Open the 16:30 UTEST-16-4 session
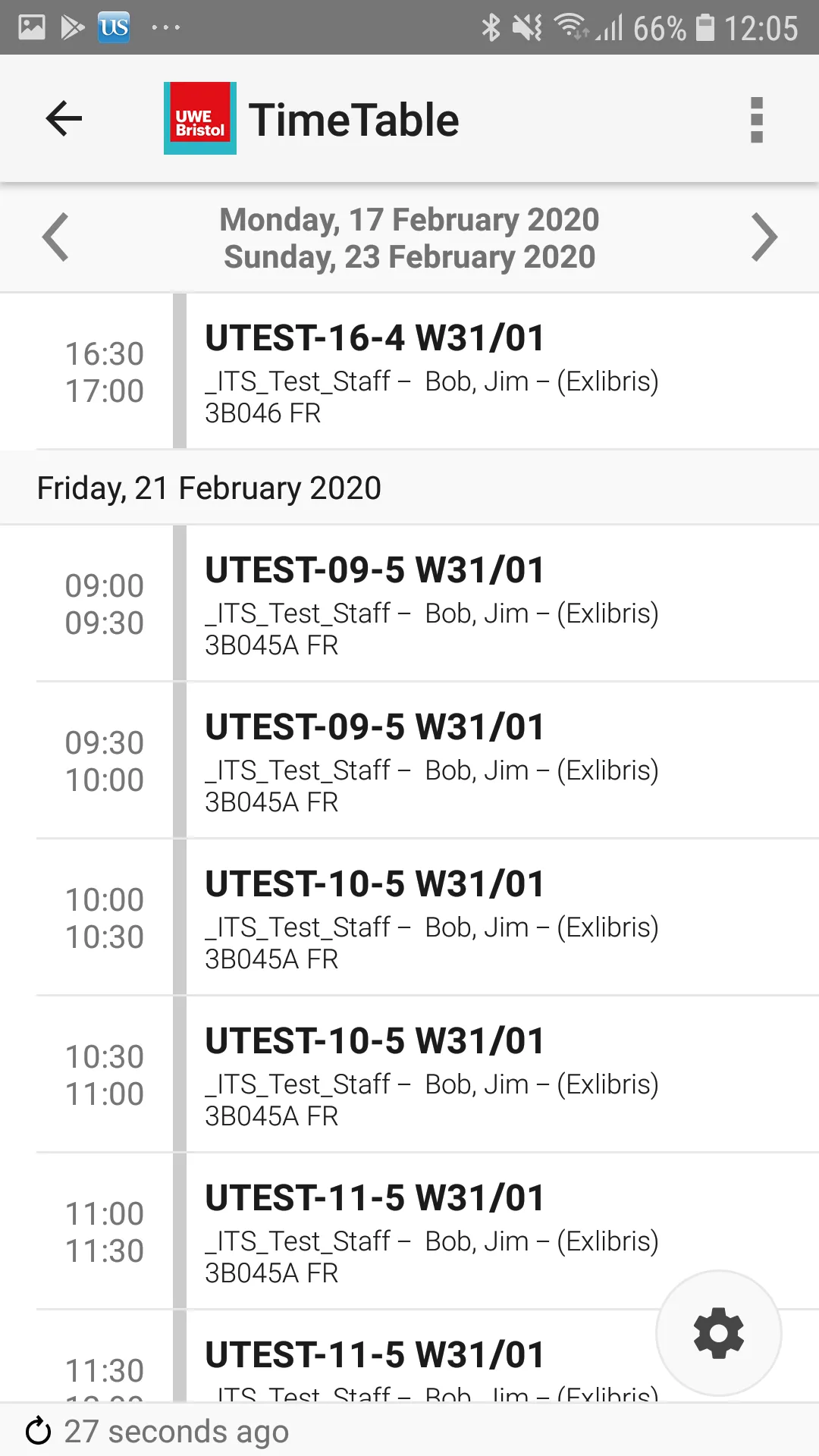The width and height of the screenshot is (819, 1456). click(x=432, y=372)
